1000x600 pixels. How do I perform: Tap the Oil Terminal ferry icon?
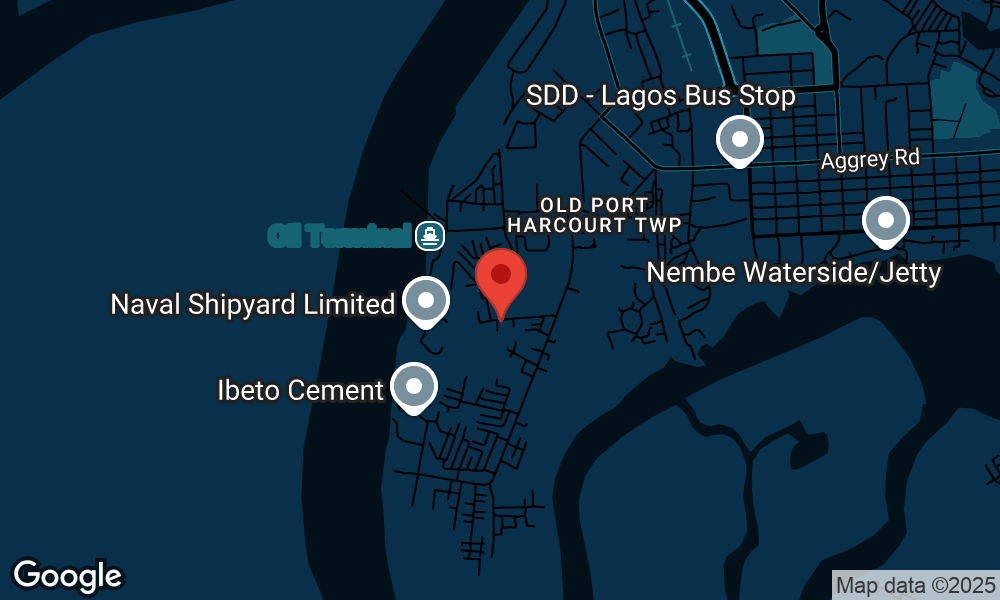[x=430, y=236]
